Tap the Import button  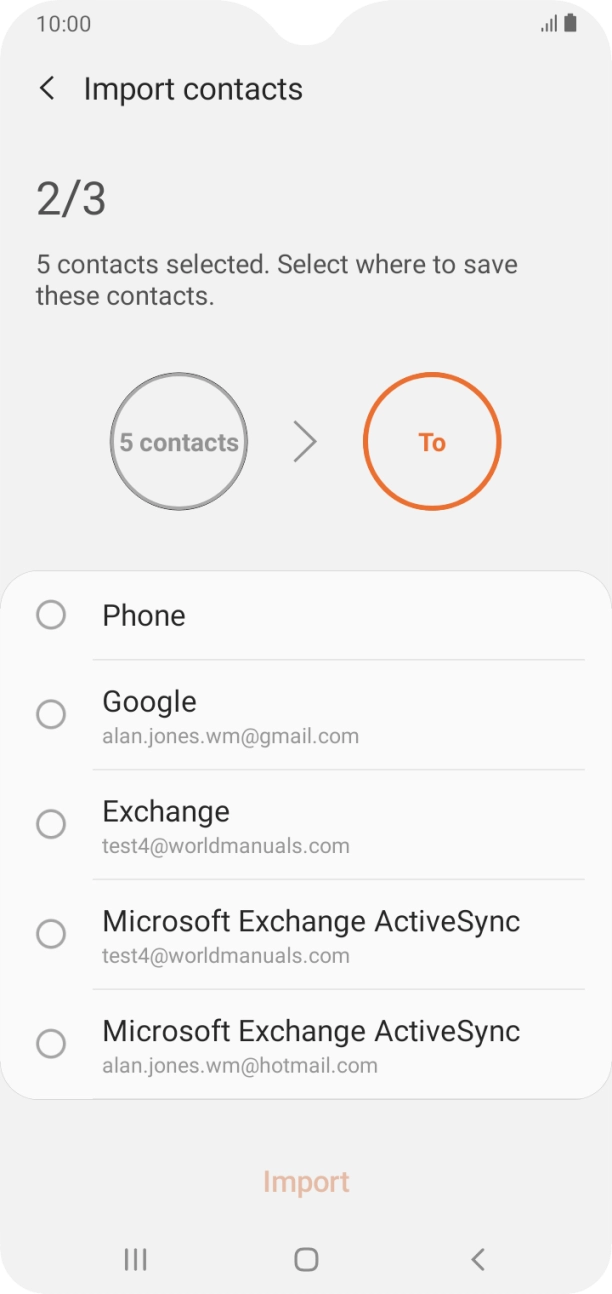[306, 1182]
